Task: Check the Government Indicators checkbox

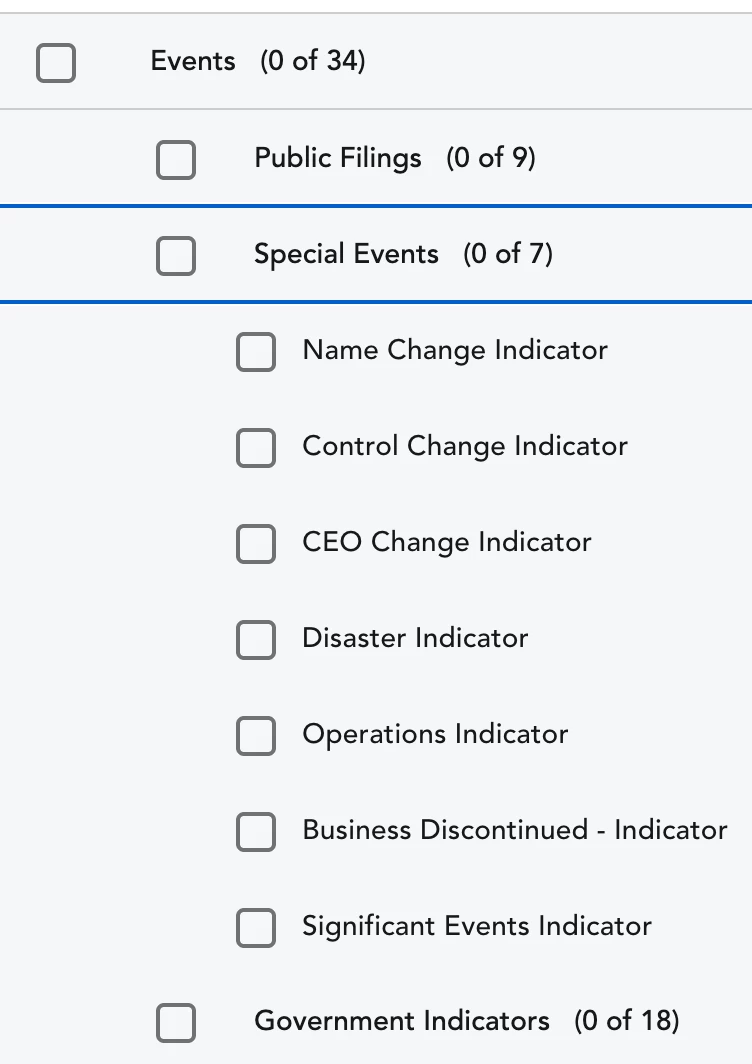Action: 176,1022
